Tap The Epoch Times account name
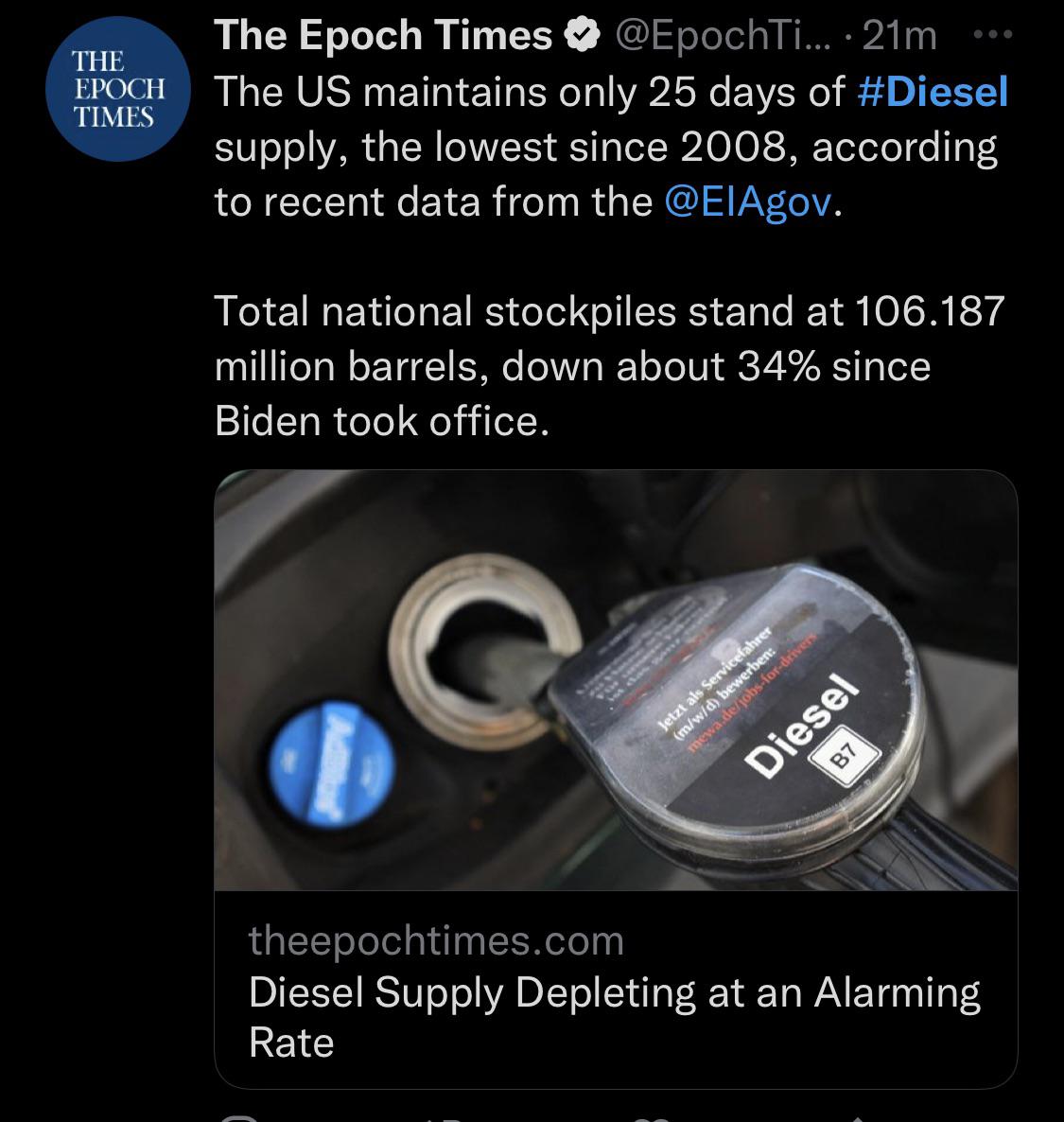Image resolution: width=1064 pixels, height=1122 pixels. pyautogui.click(x=383, y=36)
